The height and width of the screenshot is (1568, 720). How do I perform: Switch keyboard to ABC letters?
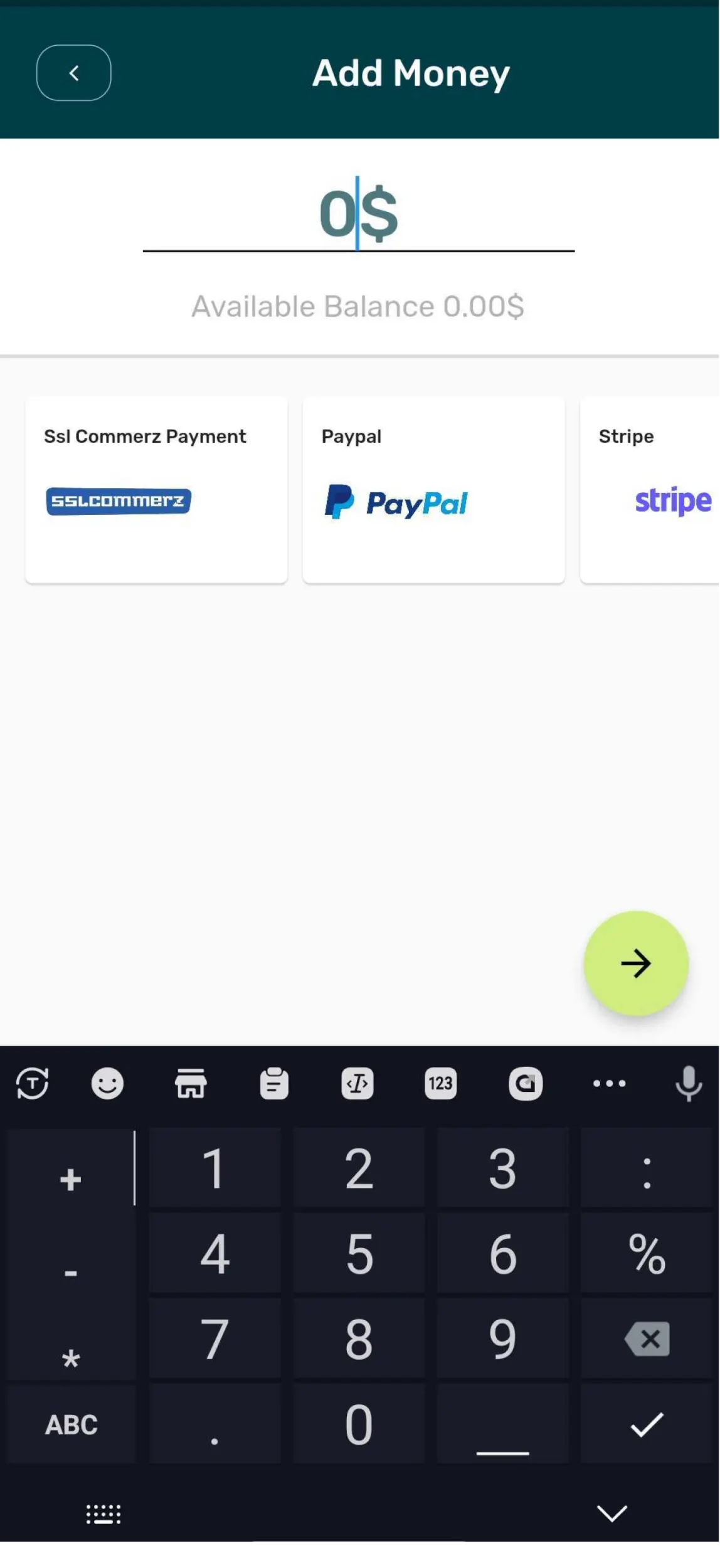coord(71,1424)
